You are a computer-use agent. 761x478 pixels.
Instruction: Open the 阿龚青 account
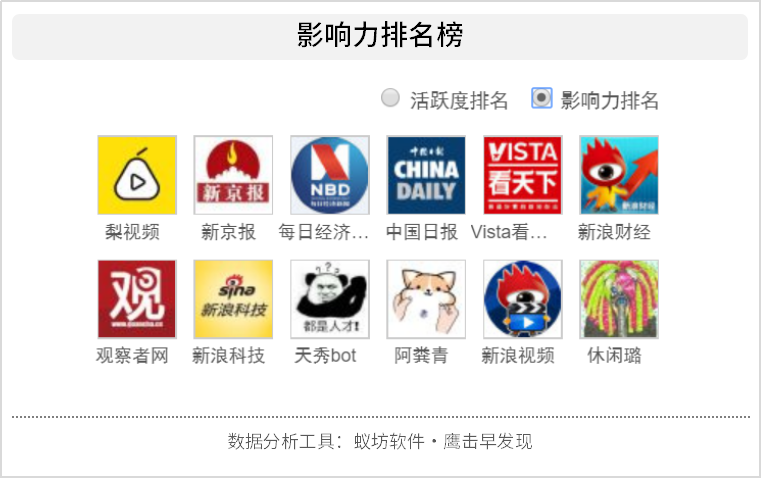click(x=426, y=299)
